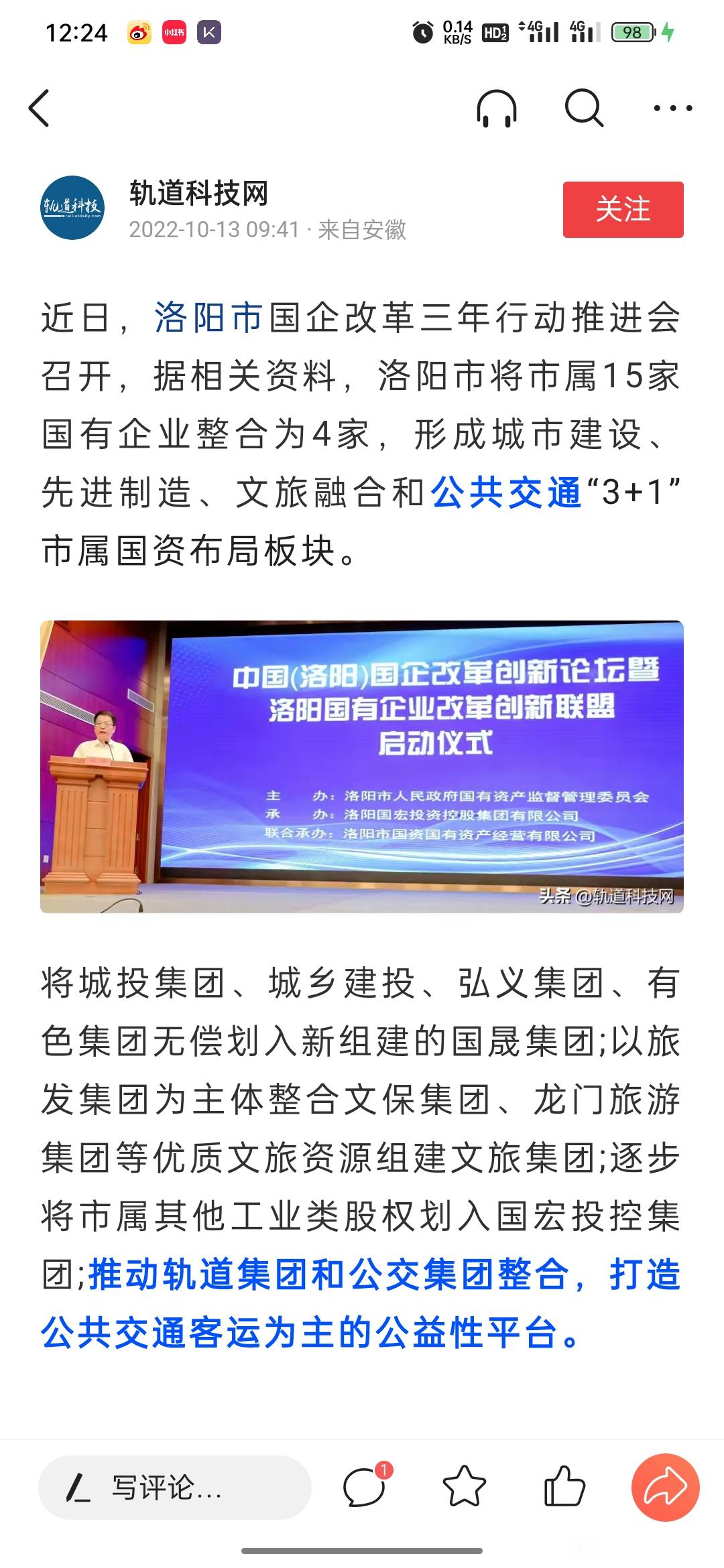Open the 公共交通 keyword link
The width and height of the screenshot is (724, 1568).
(x=505, y=493)
